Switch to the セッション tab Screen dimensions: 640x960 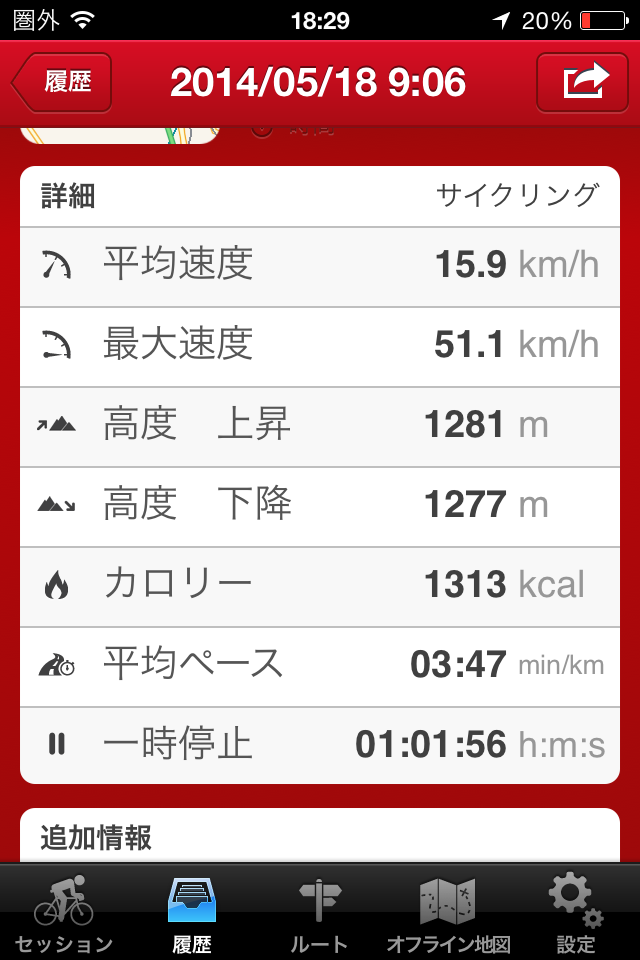tap(63, 912)
